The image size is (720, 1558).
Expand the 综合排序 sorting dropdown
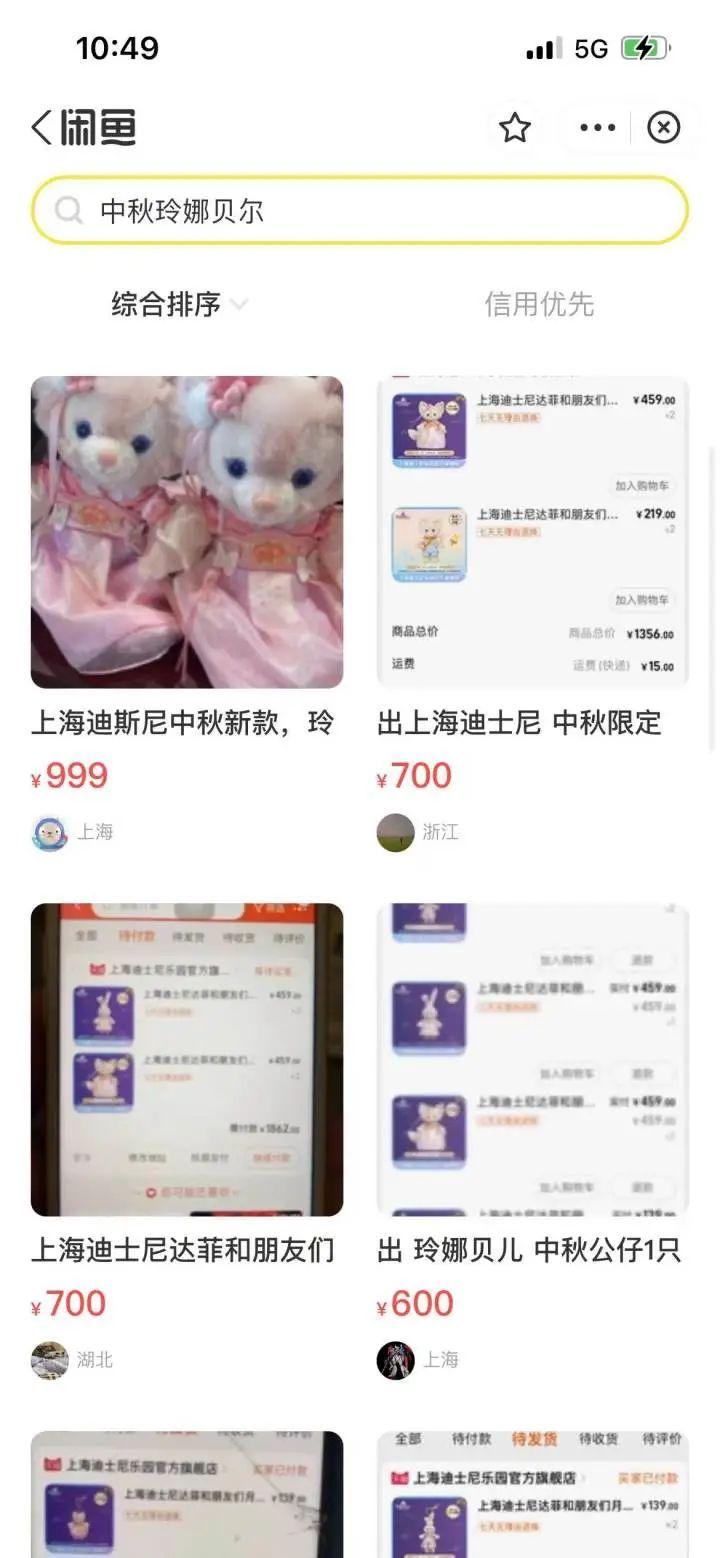pos(179,304)
